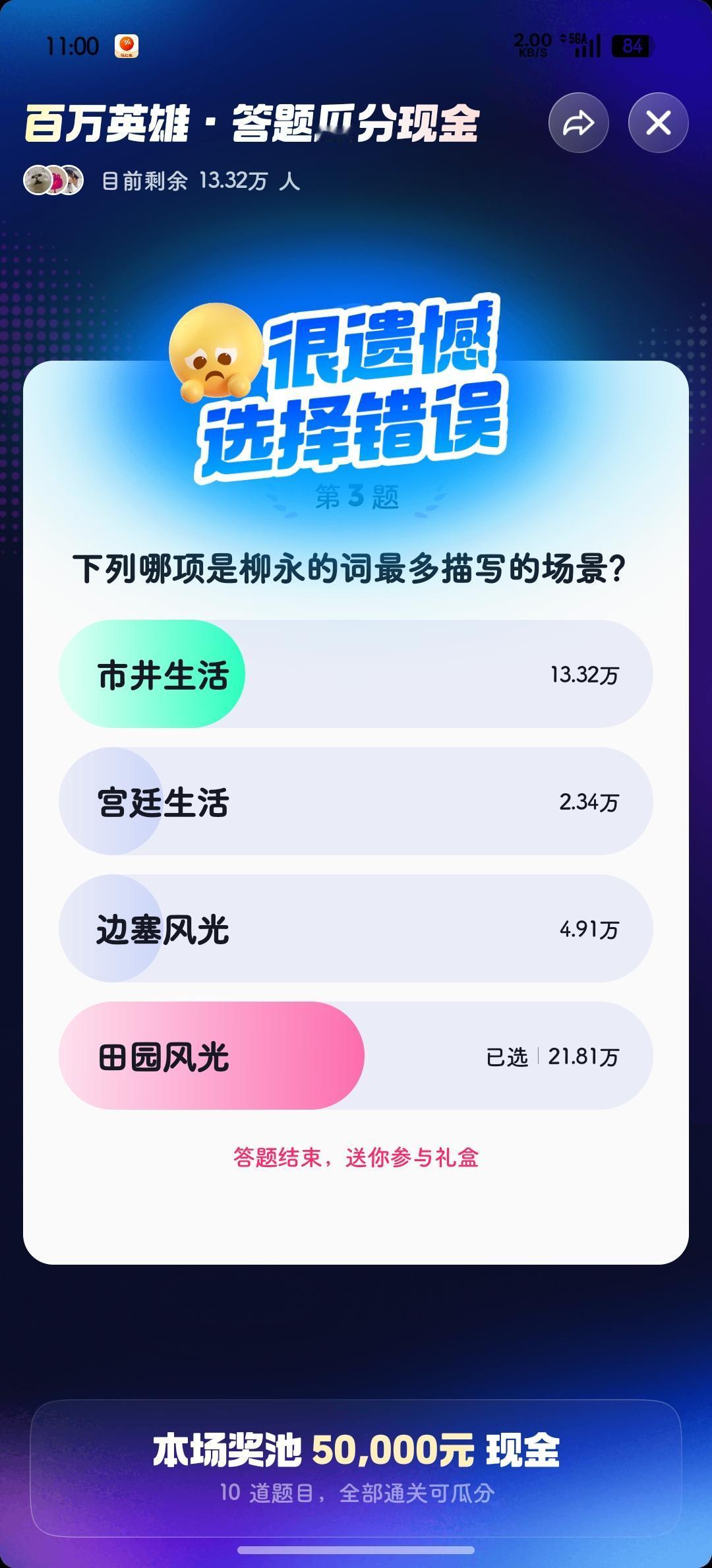Select the 市井生活 answer option
The height and width of the screenshot is (1568, 712).
click(356, 673)
